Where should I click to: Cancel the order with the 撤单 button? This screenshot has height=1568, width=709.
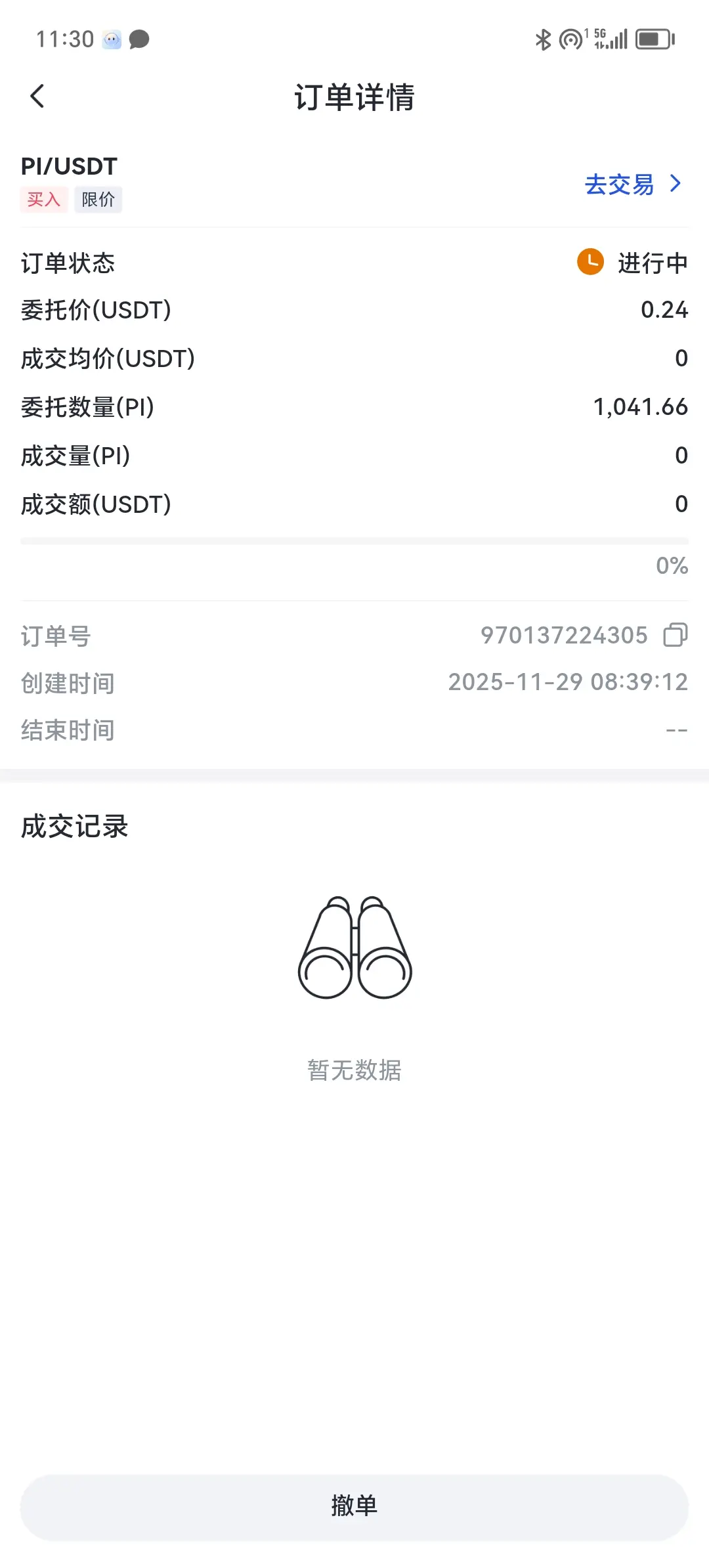(354, 1507)
